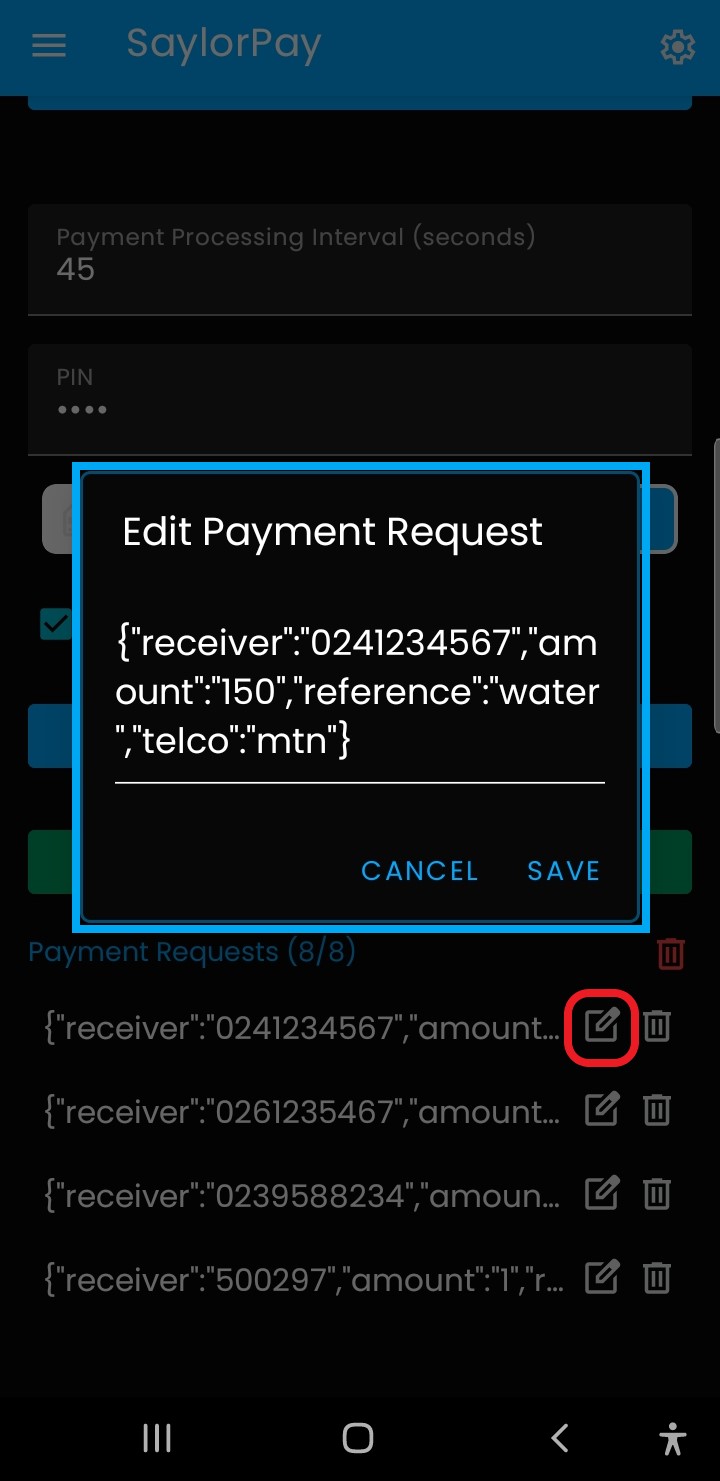This screenshot has height=1481, width=720.
Task: Focus the payment request JSON text field
Action: click(360, 692)
